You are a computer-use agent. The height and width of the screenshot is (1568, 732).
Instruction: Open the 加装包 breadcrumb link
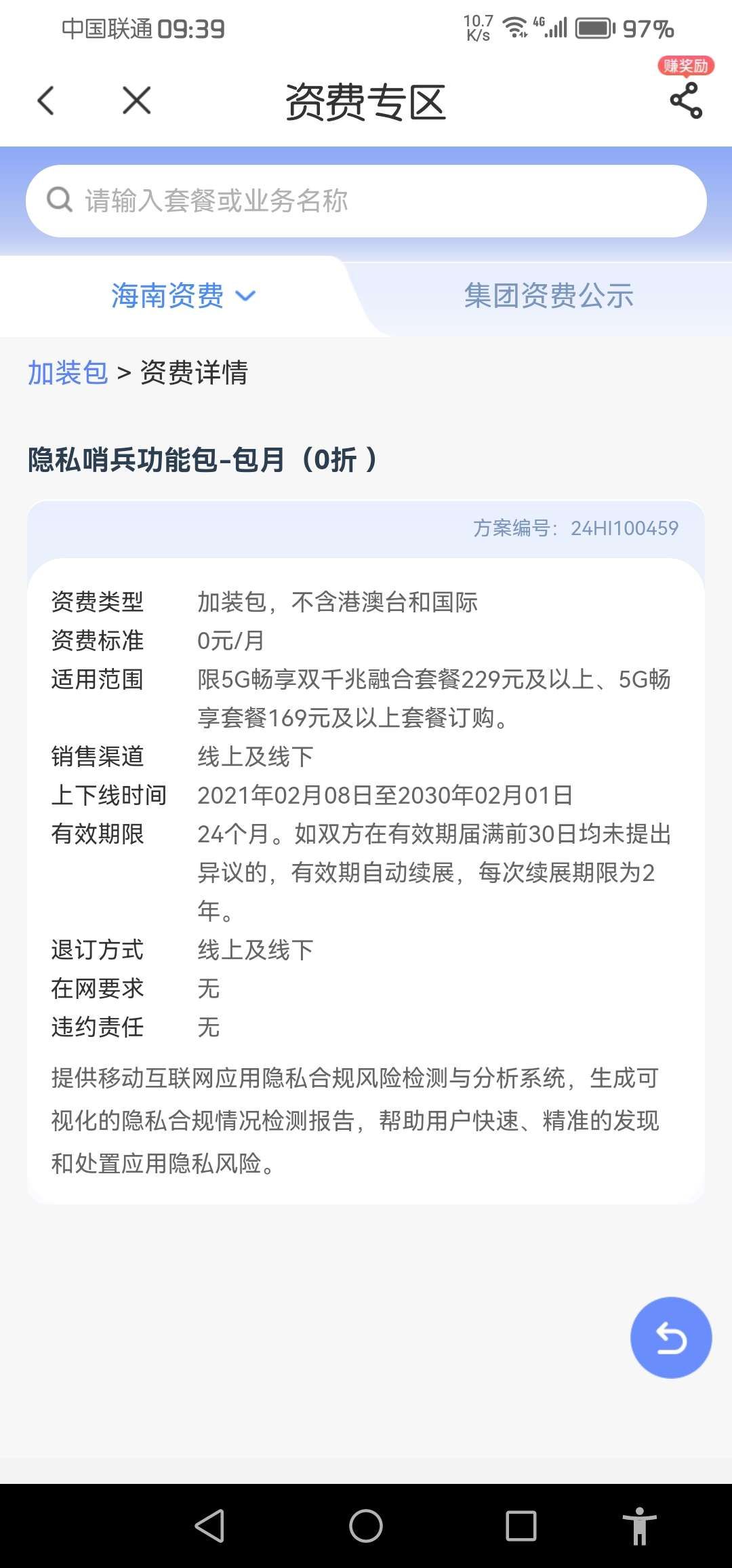tap(68, 372)
